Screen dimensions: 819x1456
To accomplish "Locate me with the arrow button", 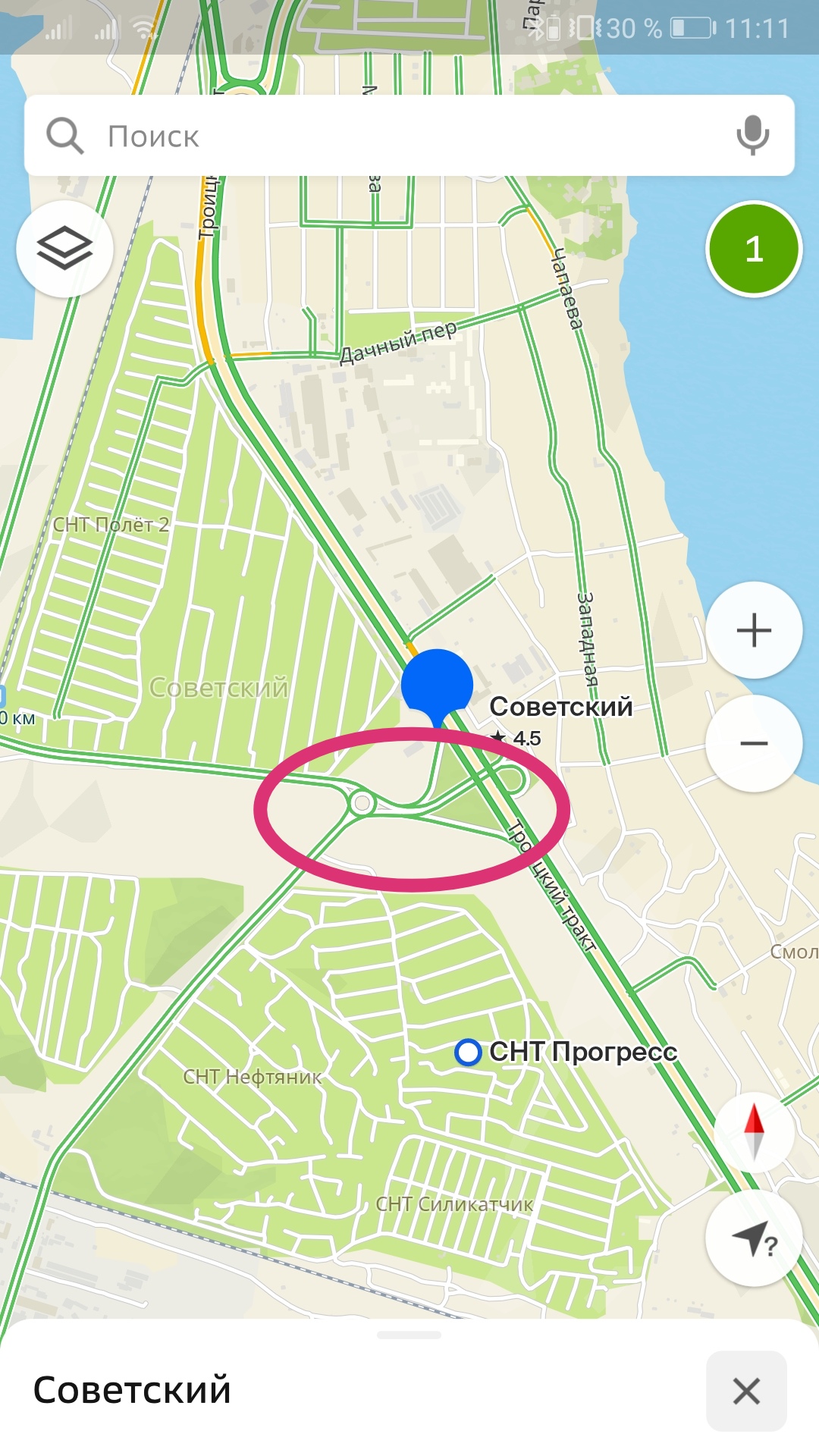I will [x=754, y=1238].
